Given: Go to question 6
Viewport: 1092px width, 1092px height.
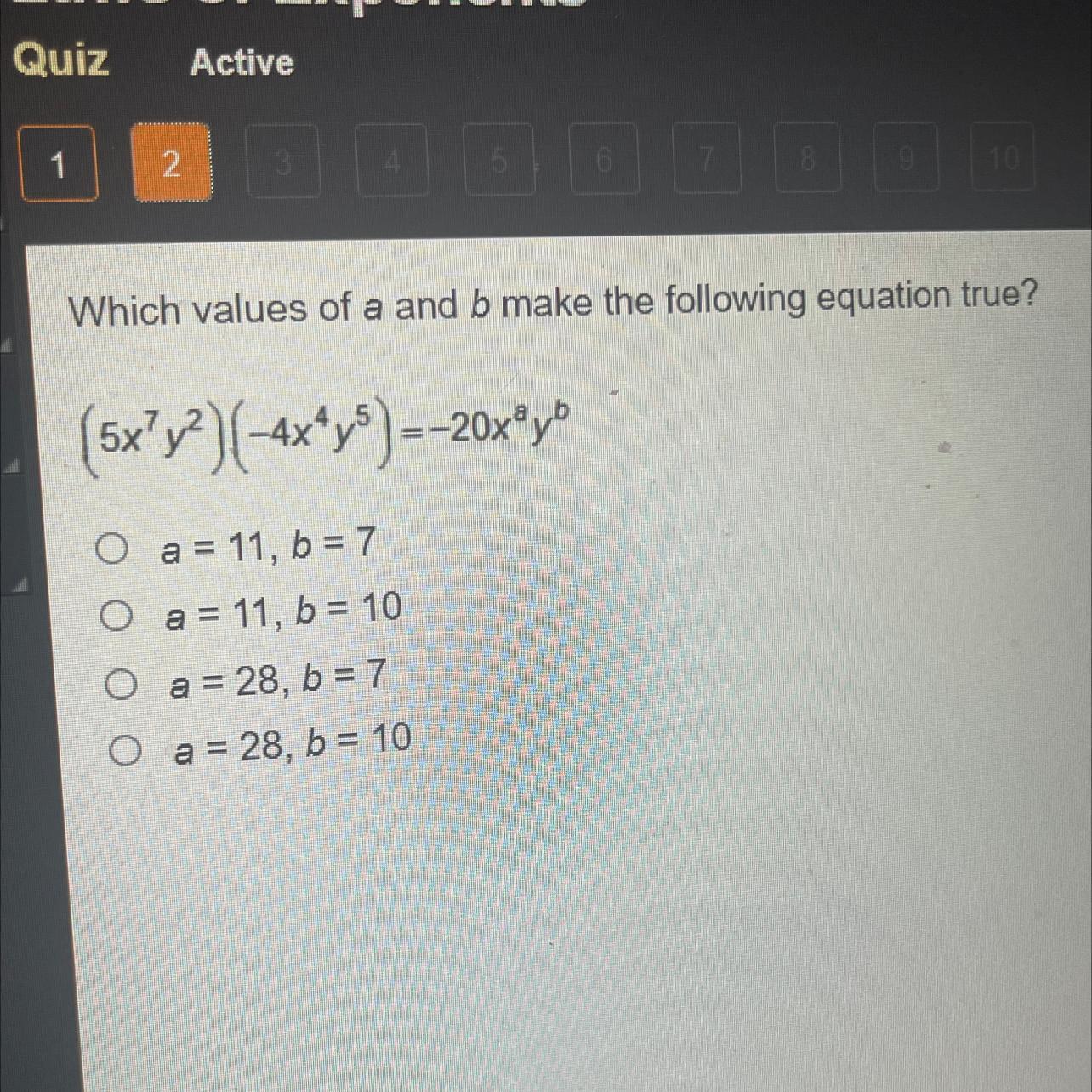Looking at the screenshot, I should [x=603, y=158].
